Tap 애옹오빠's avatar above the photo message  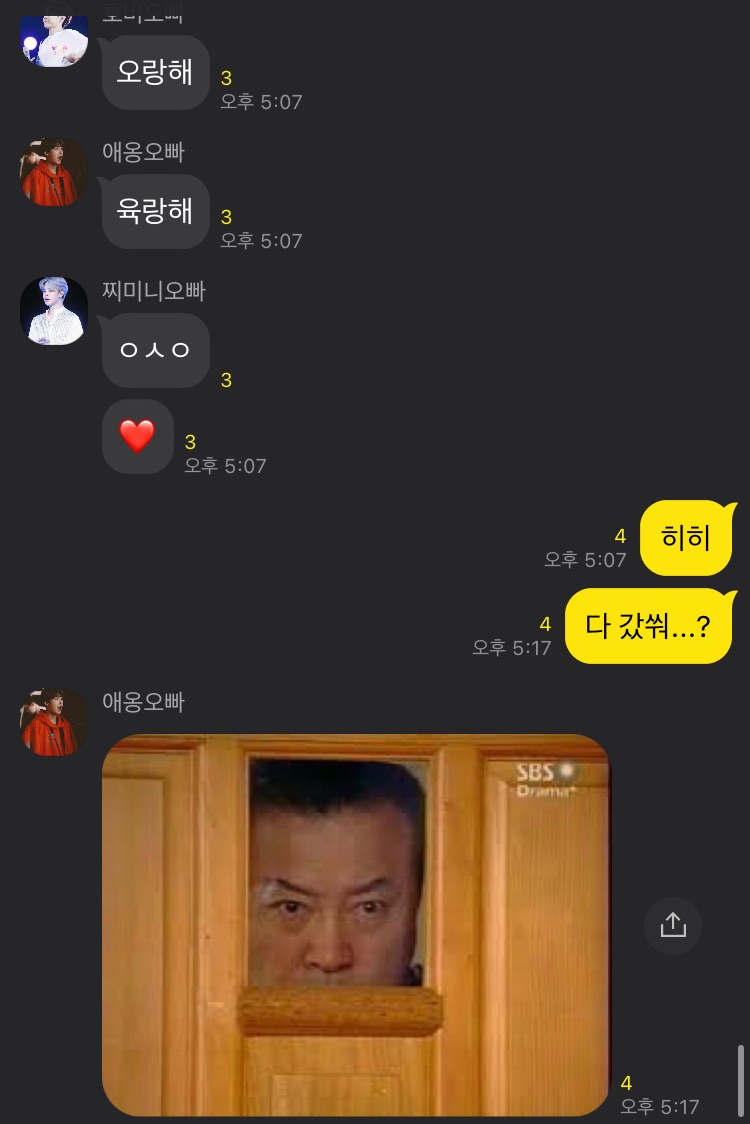click(54, 721)
